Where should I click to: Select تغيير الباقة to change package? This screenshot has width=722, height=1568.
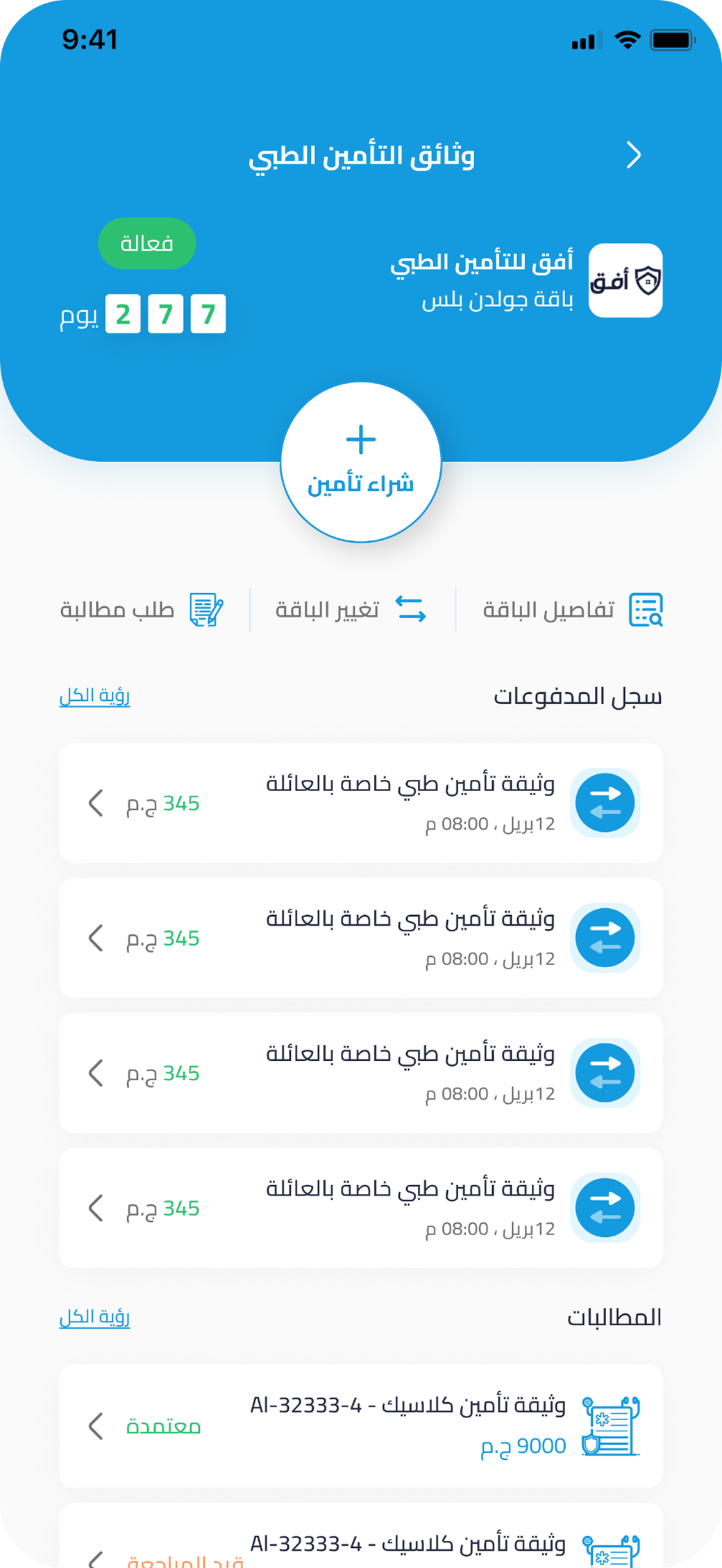351,610
